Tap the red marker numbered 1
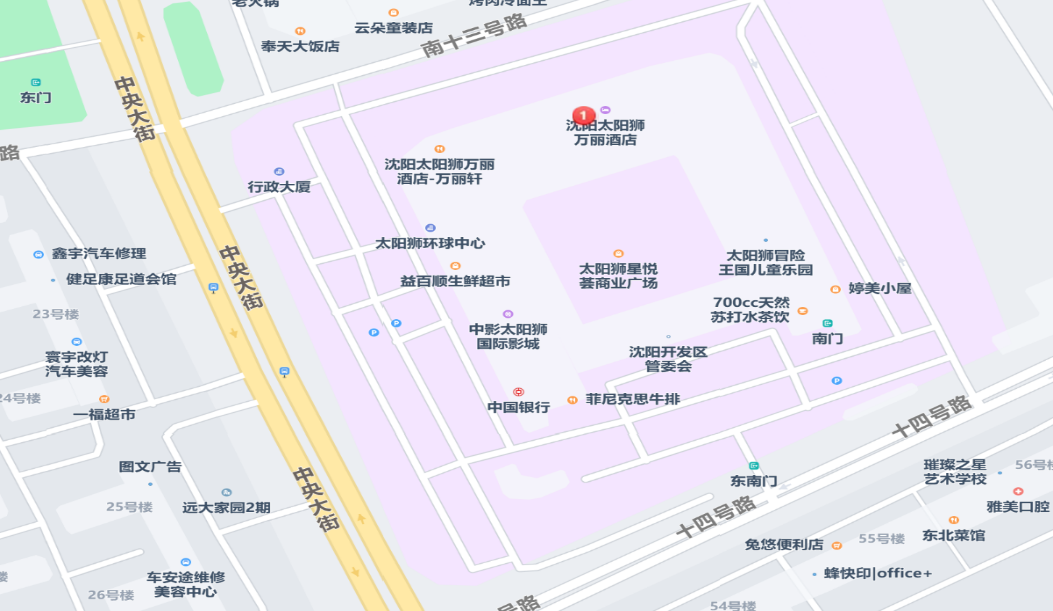Screen dimensions: 1053x611 point(582,115)
